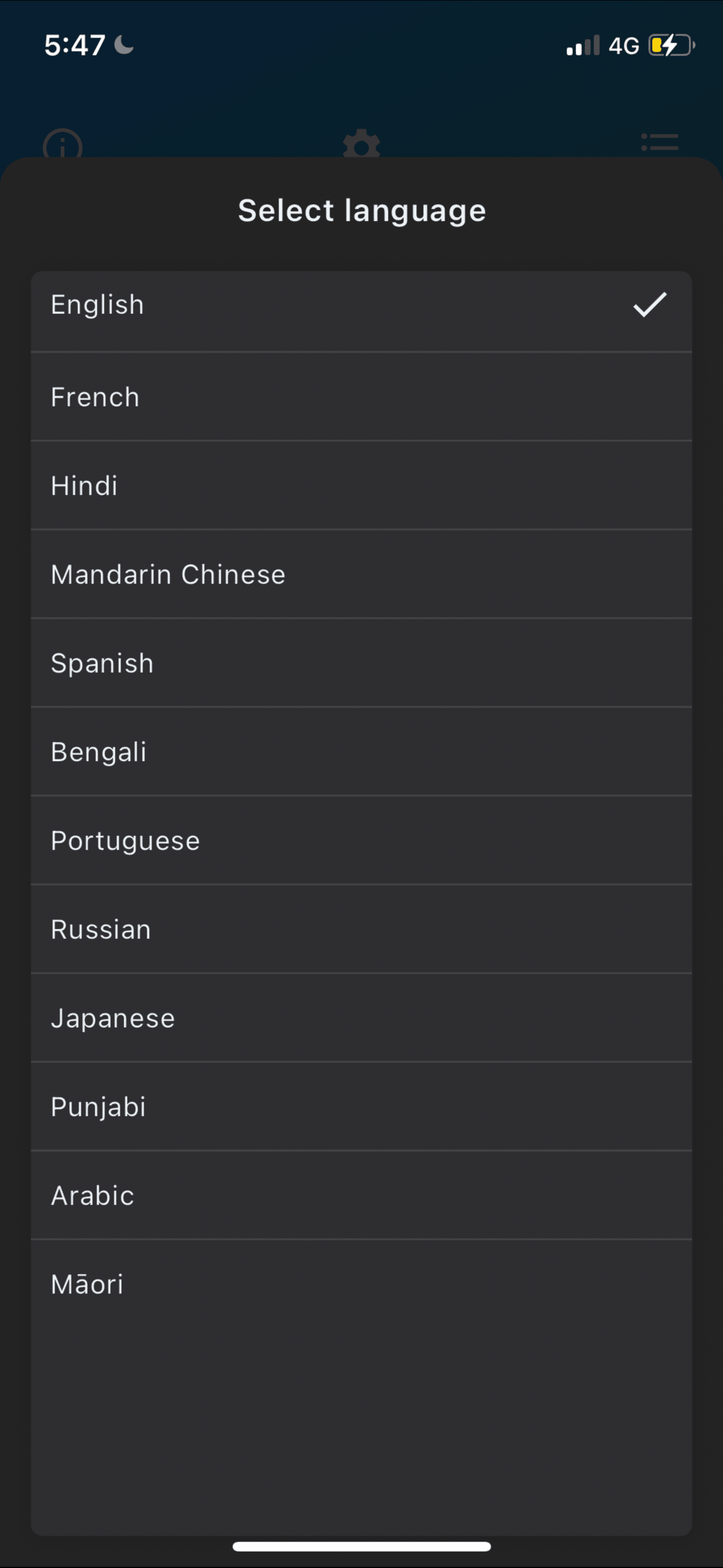Select Punjabi from the list
The width and height of the screenshot is (723, 1568).
tap(361, 1107)
